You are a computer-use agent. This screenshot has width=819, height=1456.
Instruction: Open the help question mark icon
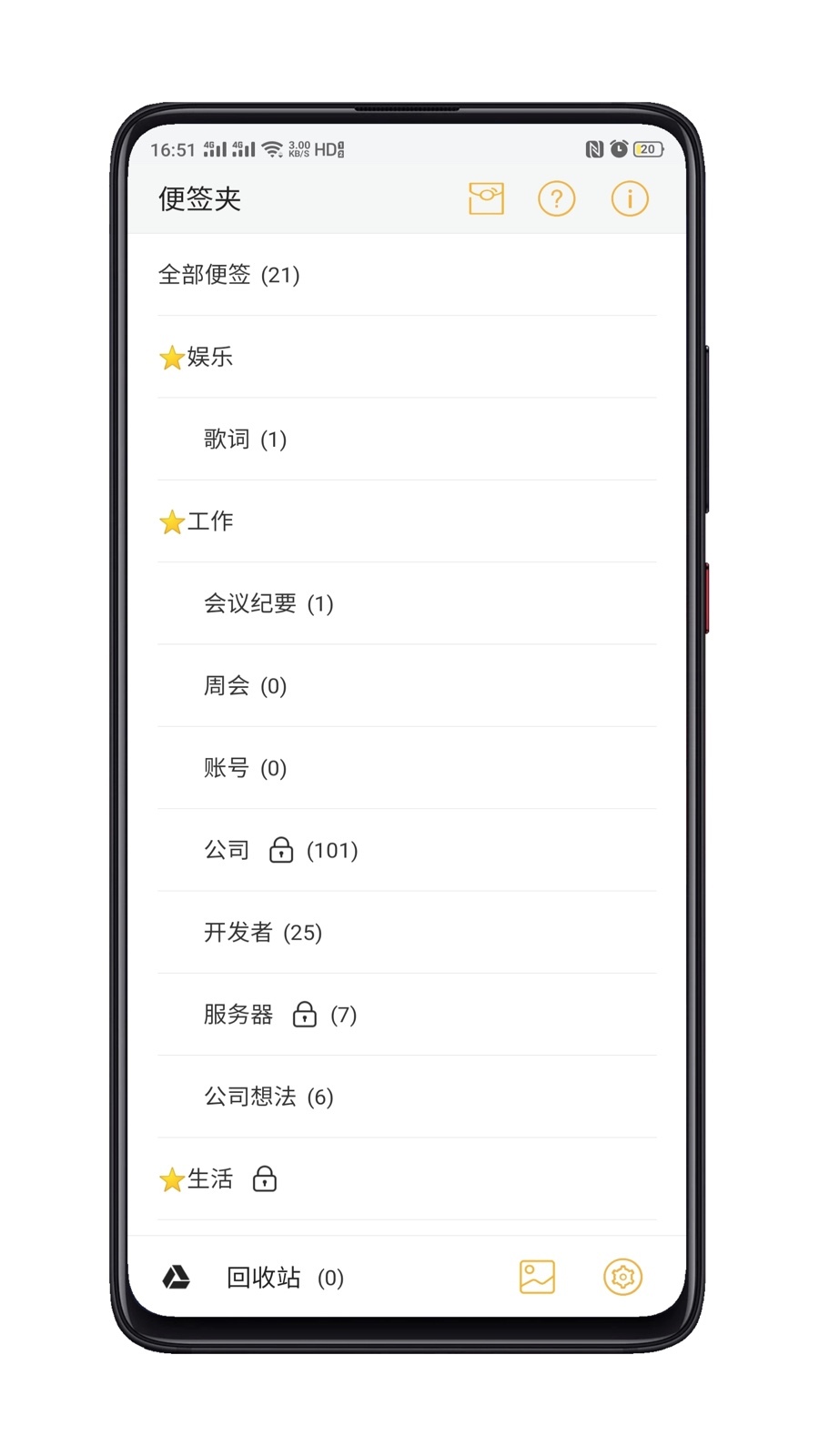point(557,198)
